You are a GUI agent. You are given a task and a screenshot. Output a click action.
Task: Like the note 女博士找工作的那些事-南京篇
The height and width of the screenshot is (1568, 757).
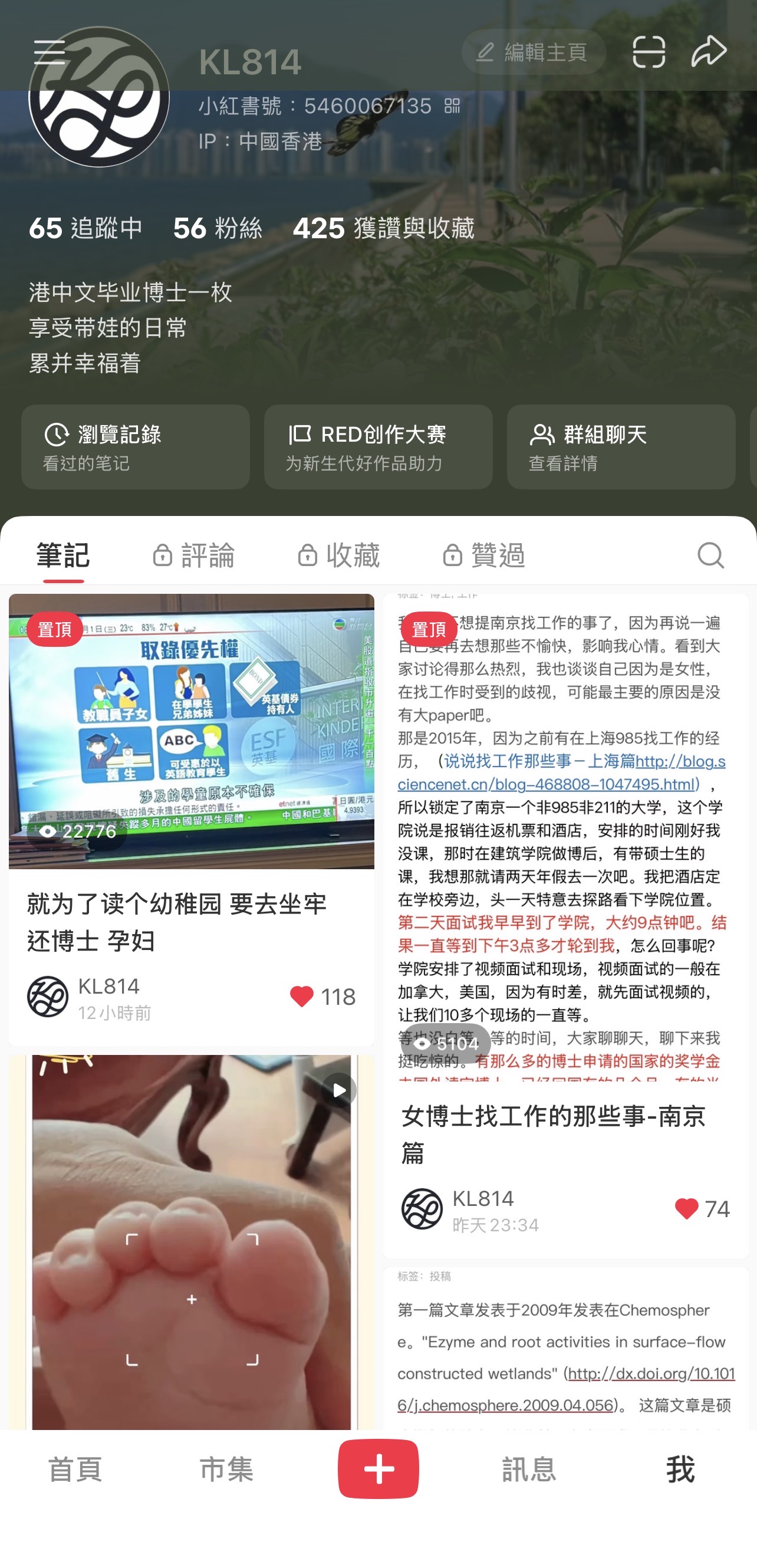(x=686, y=1208)
